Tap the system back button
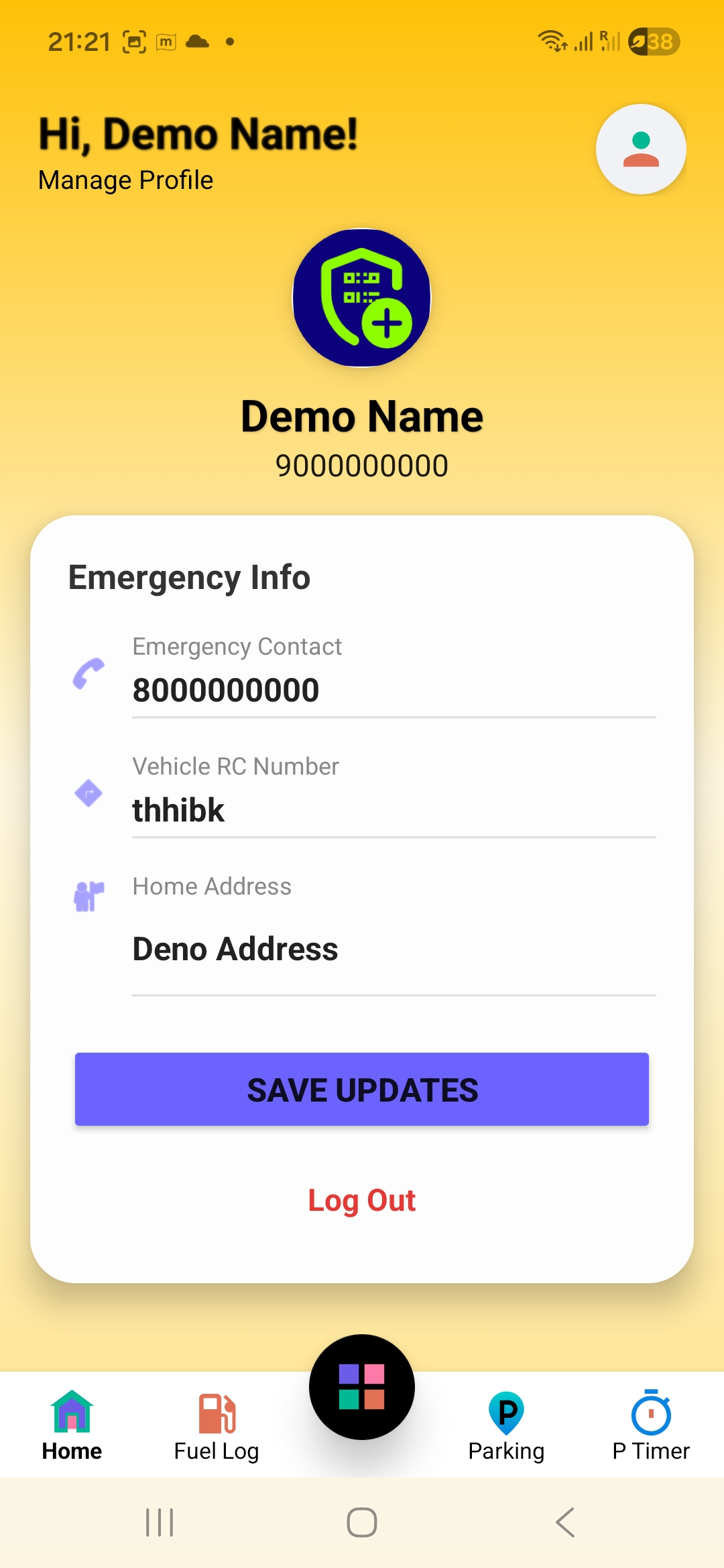The height and width of the screenshot is (1568, 724). pyautogui.click(x=565, y=1522)
